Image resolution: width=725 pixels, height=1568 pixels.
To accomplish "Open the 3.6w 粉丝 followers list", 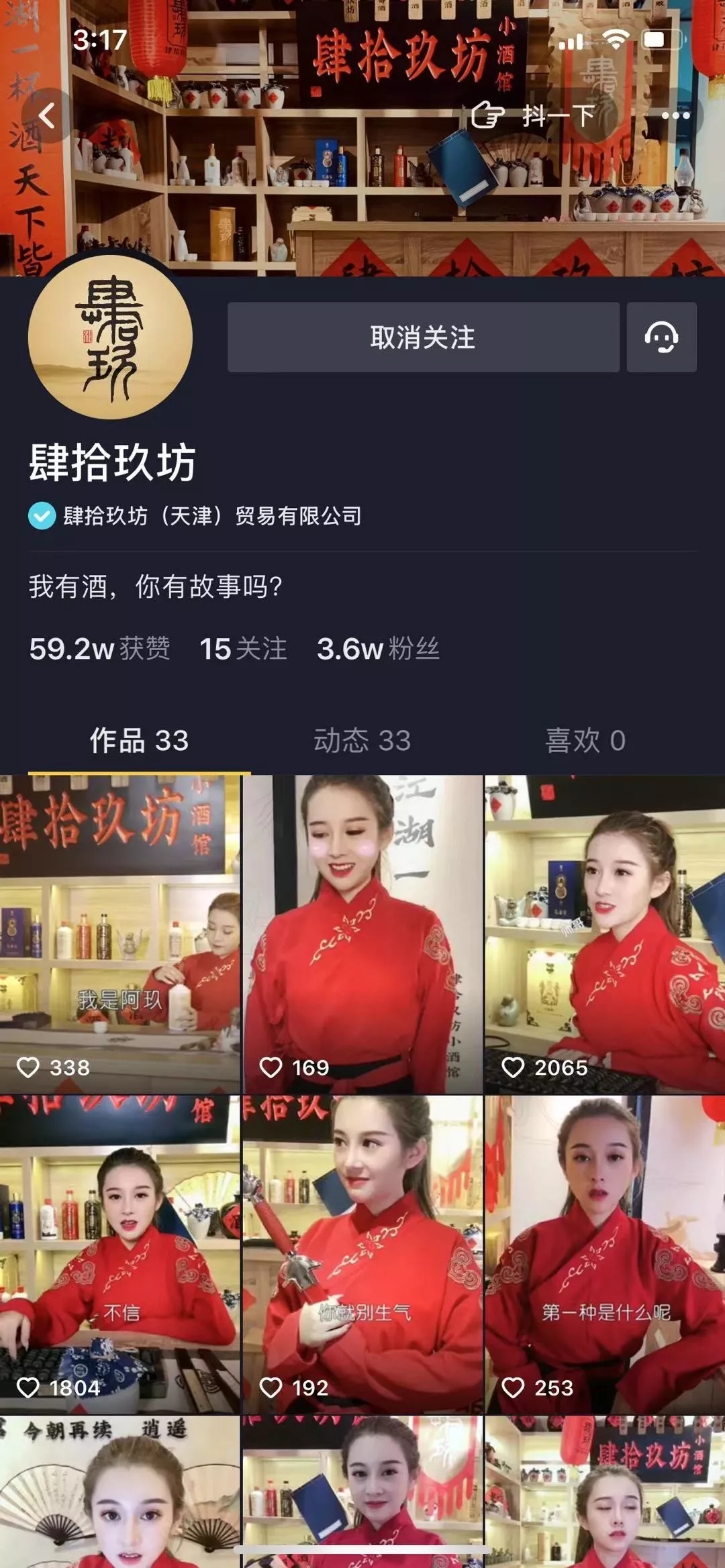I will pos(378,649).
